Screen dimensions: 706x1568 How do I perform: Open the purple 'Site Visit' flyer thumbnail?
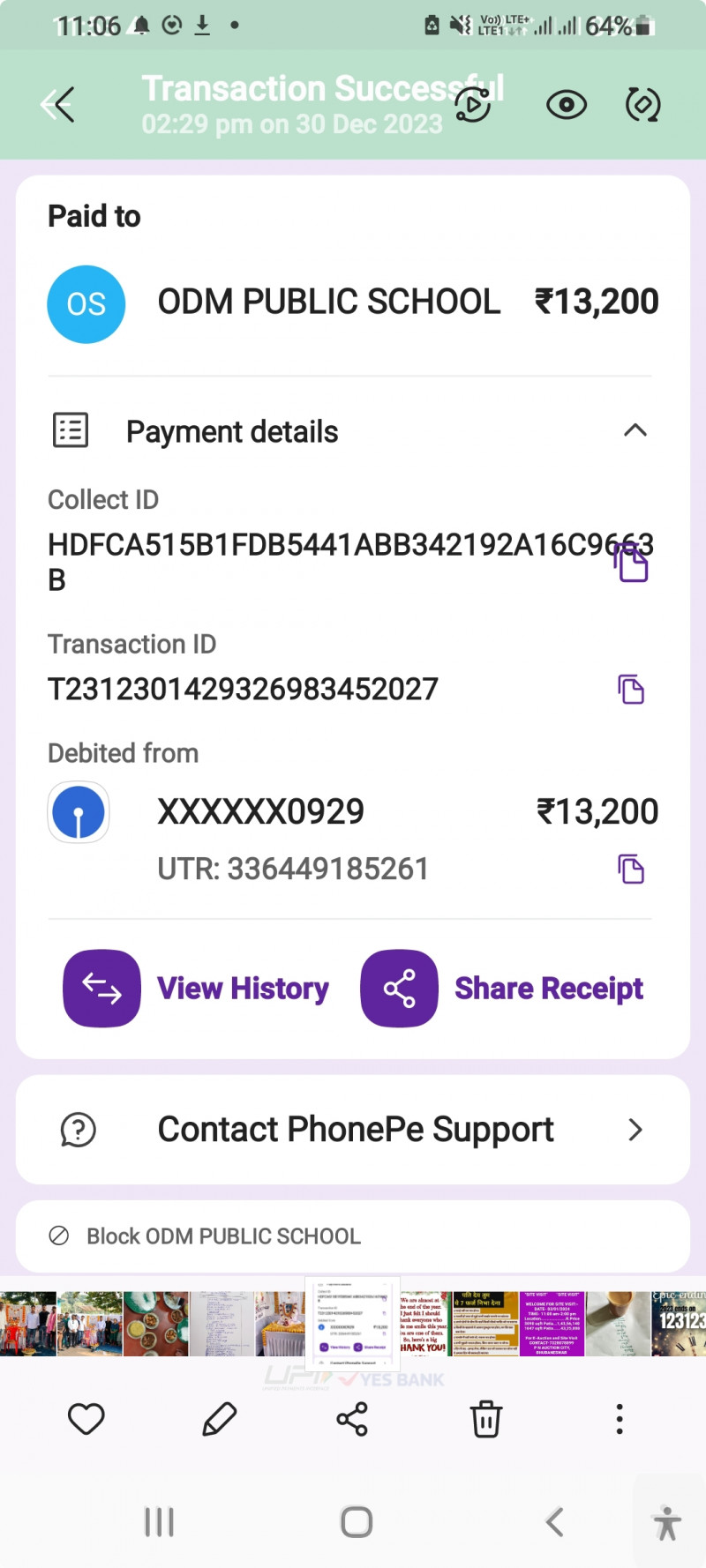coord(552,1324)
